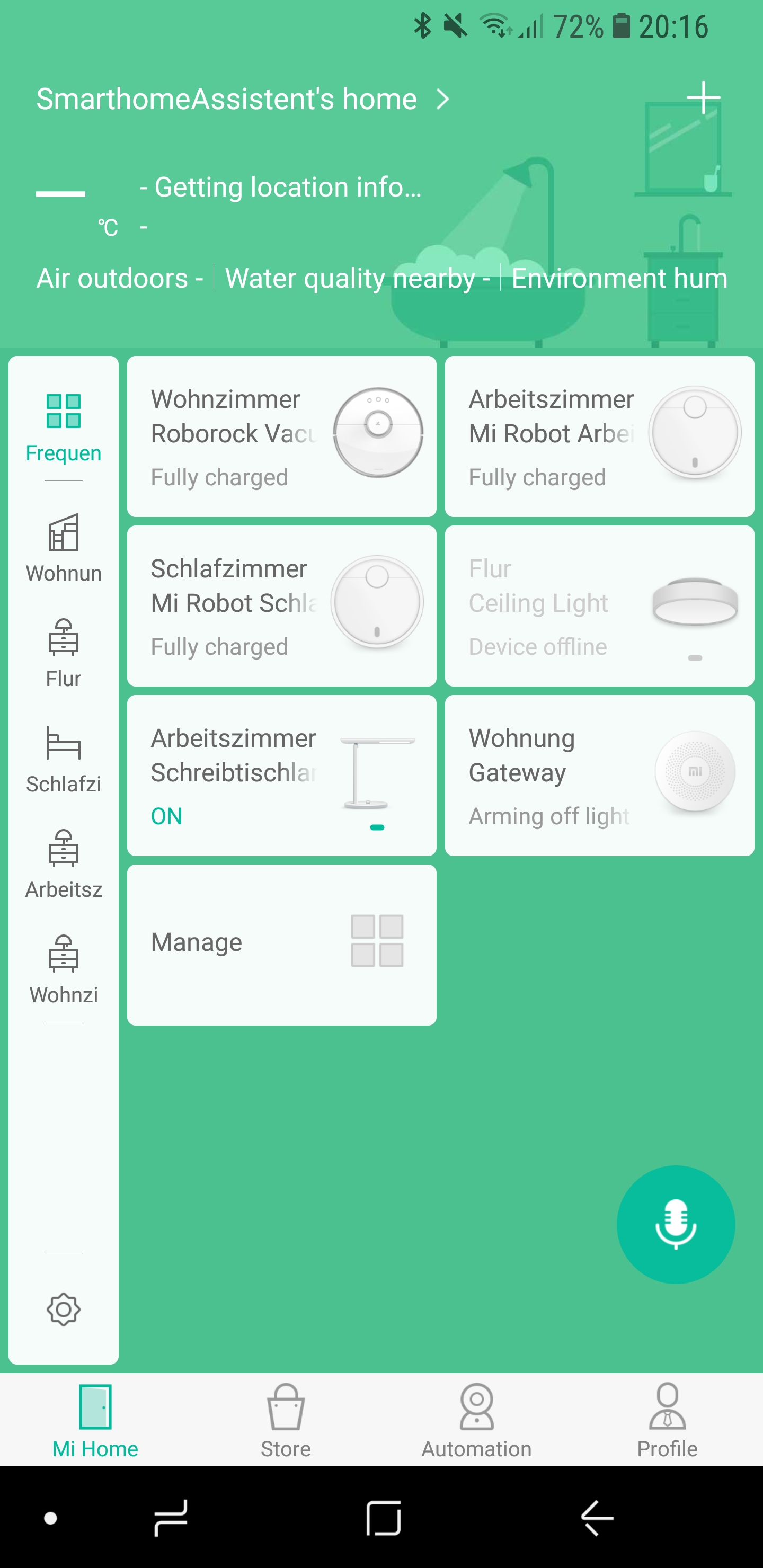This screenshot has width=763, height=1568.
Task: Select the Schlafzimmer room in sidebar
Action: pos(64,759)
